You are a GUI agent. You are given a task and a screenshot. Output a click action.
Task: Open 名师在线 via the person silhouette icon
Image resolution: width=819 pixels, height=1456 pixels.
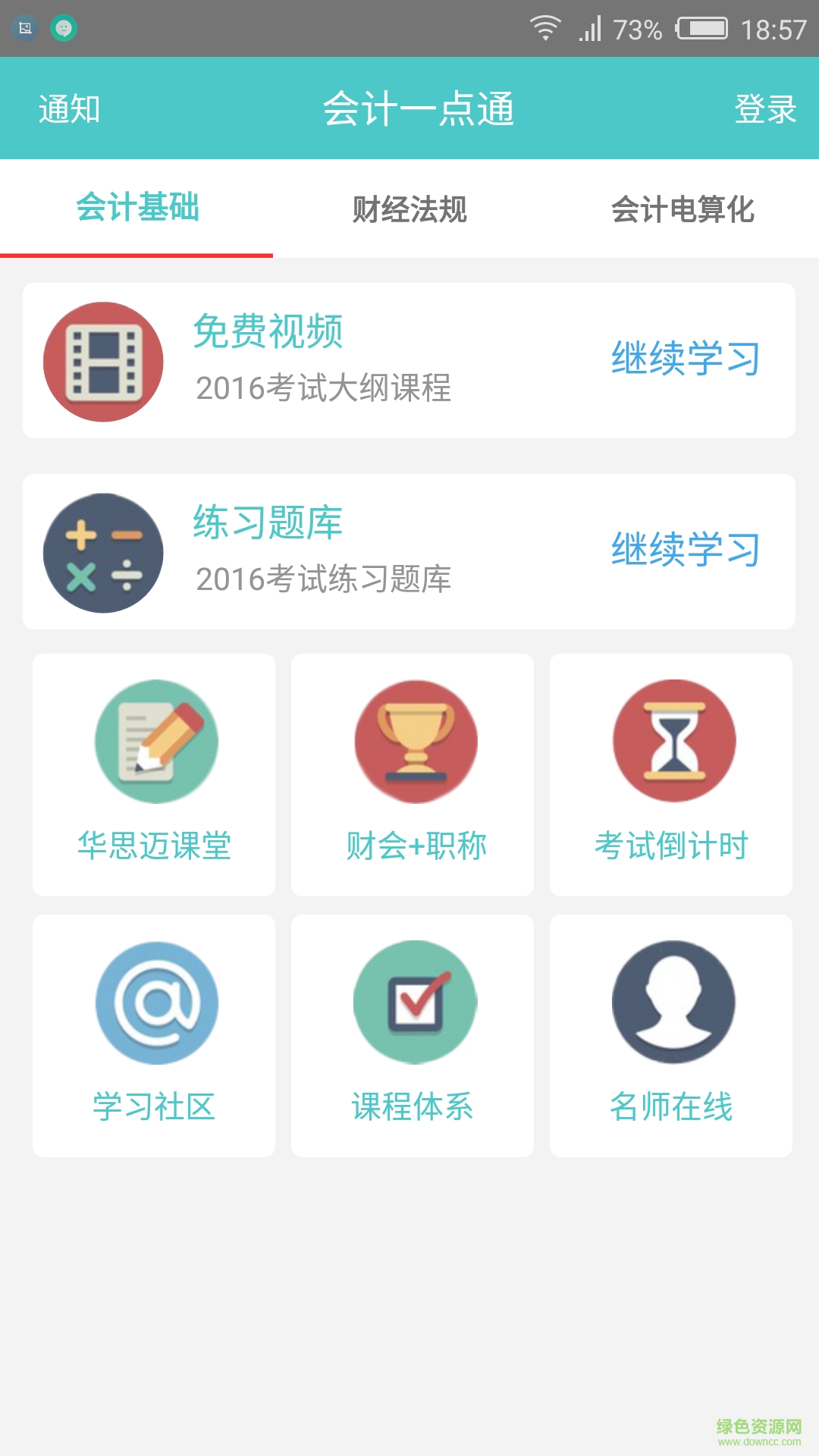[672, 1002]
